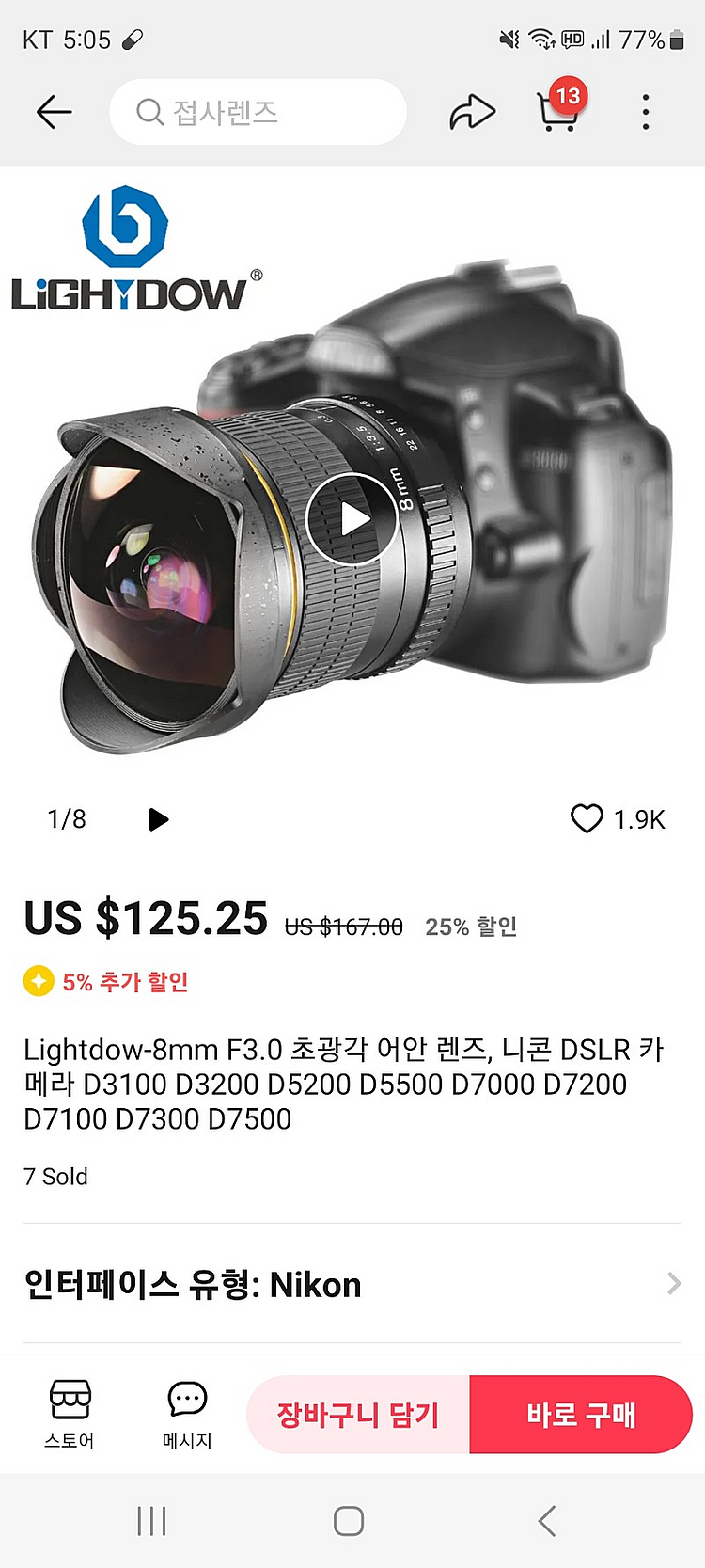Viewport: 705px width, 1568px height.
Task: Go back using the top arrow
Action: click(54, 113)
